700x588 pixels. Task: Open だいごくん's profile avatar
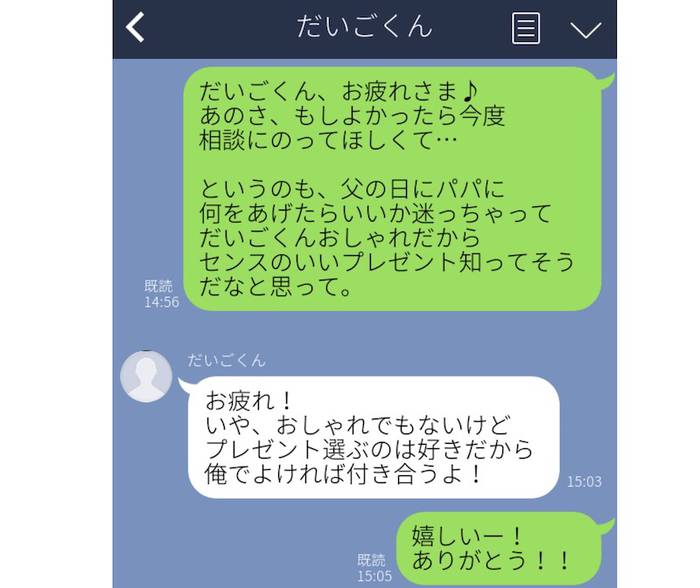(x=146, y=376)
